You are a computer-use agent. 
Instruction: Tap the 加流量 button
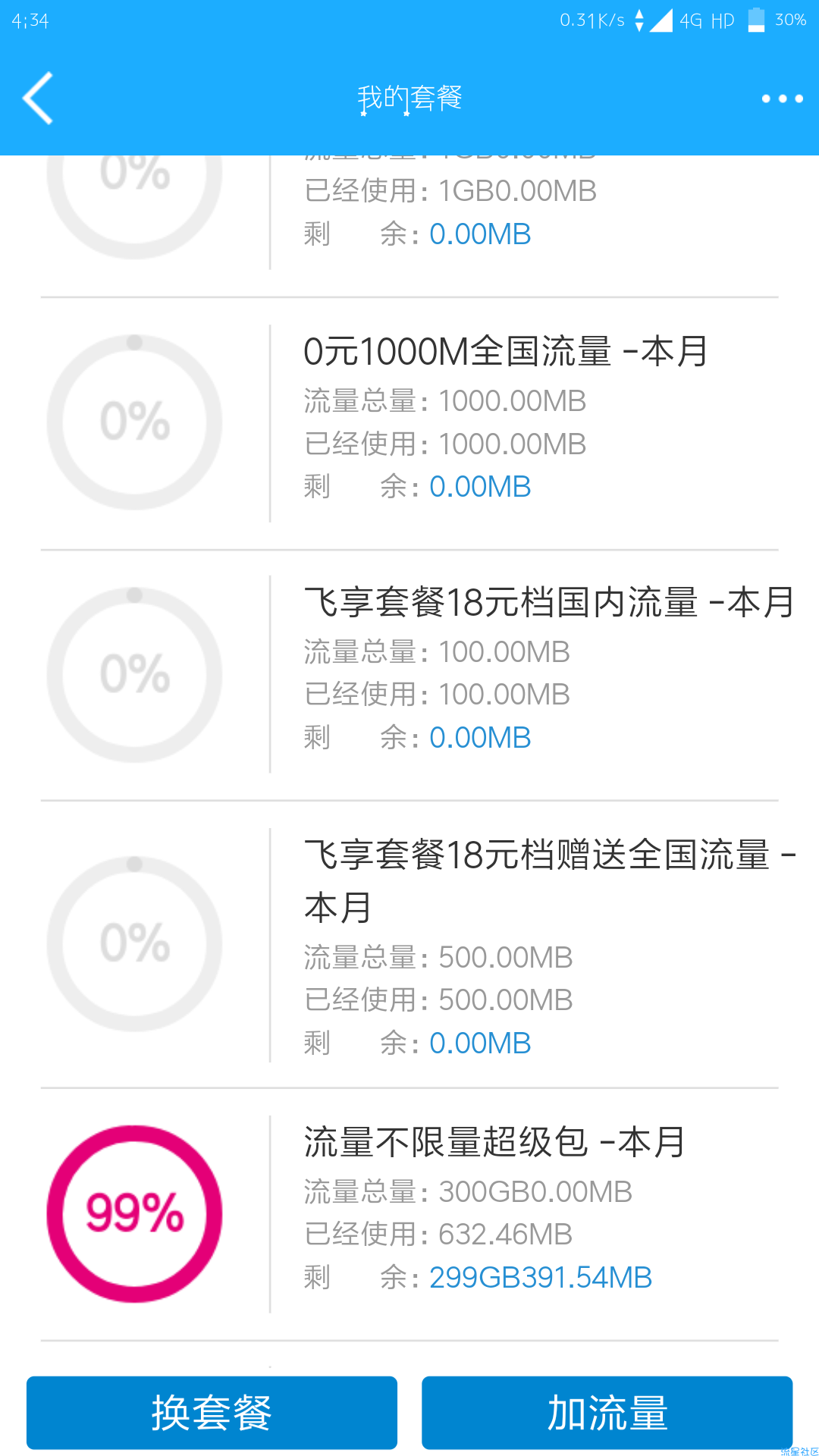click(x=607, y=1413)
